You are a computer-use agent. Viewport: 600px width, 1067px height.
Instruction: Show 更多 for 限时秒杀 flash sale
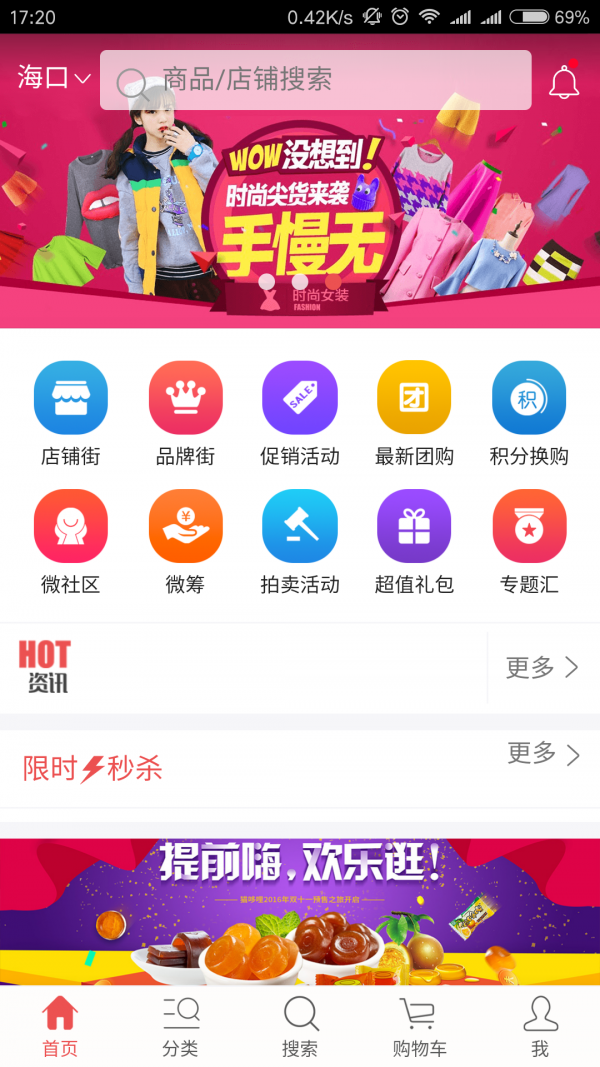point(543,754)
